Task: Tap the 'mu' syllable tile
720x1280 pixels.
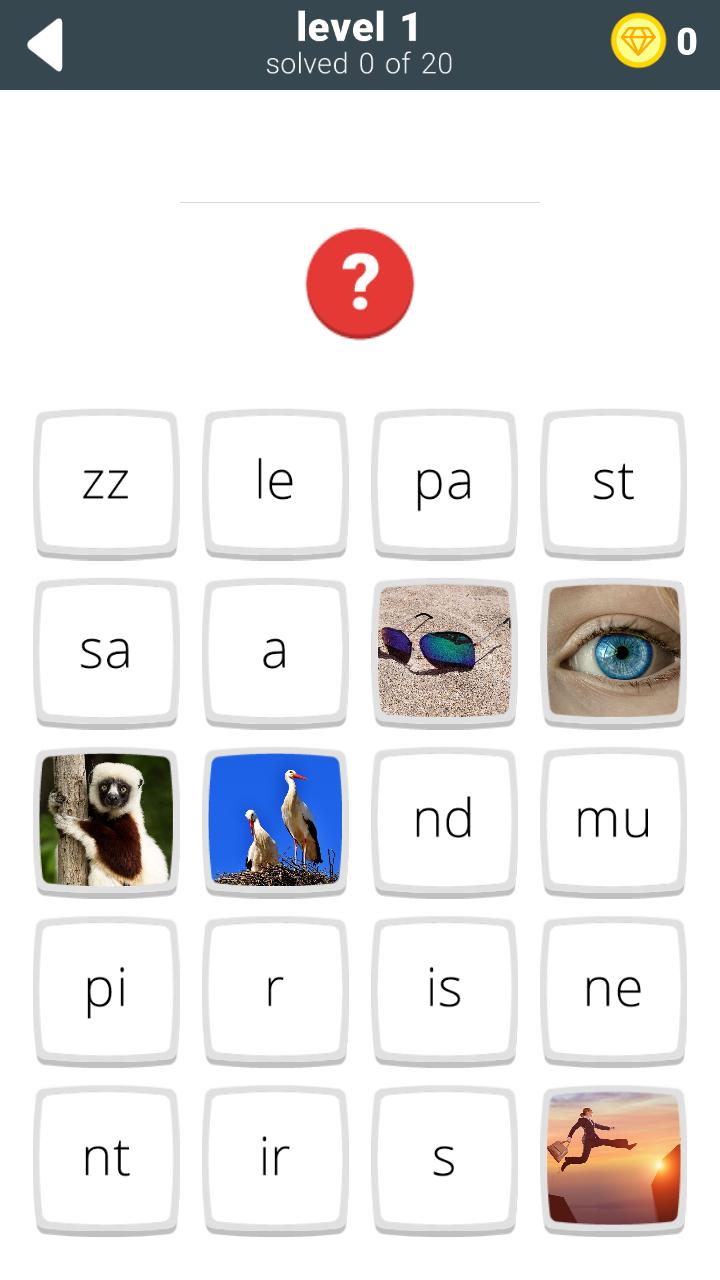Action: tap(613, 820)
